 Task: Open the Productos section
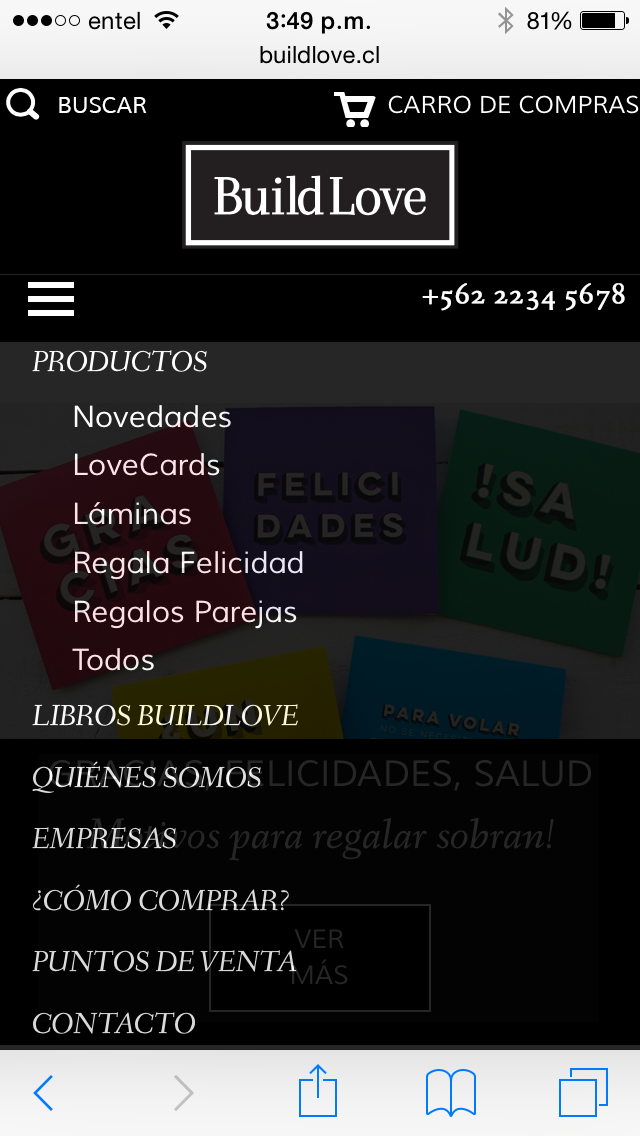tap(120, 362)
